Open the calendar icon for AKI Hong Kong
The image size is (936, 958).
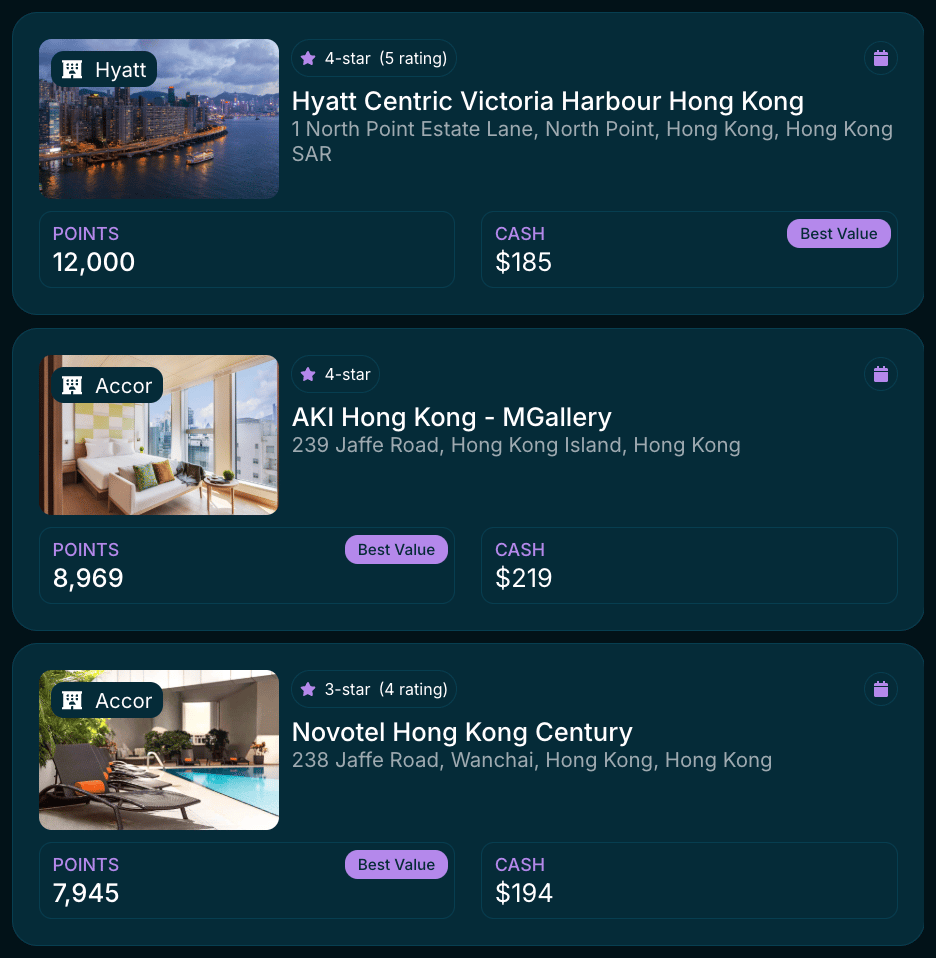click(880, 374)
